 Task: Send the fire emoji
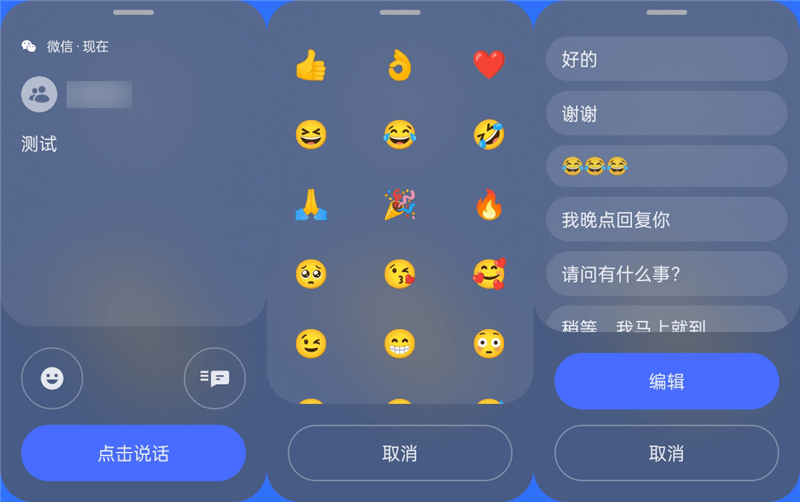pyautogui.click(x=489, y=204)
